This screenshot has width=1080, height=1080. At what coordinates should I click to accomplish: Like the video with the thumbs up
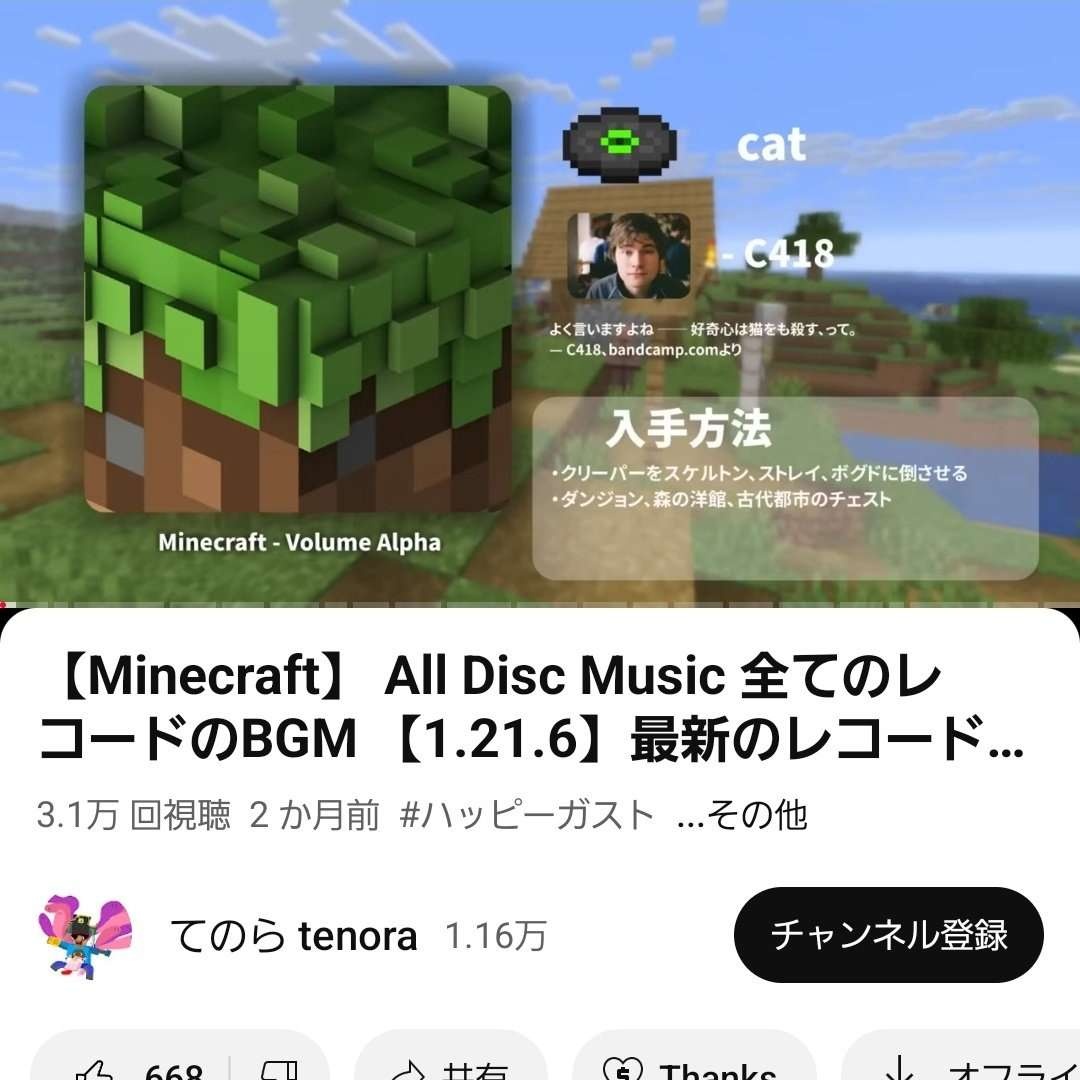pyautogui.click(x=140, y=1068)
